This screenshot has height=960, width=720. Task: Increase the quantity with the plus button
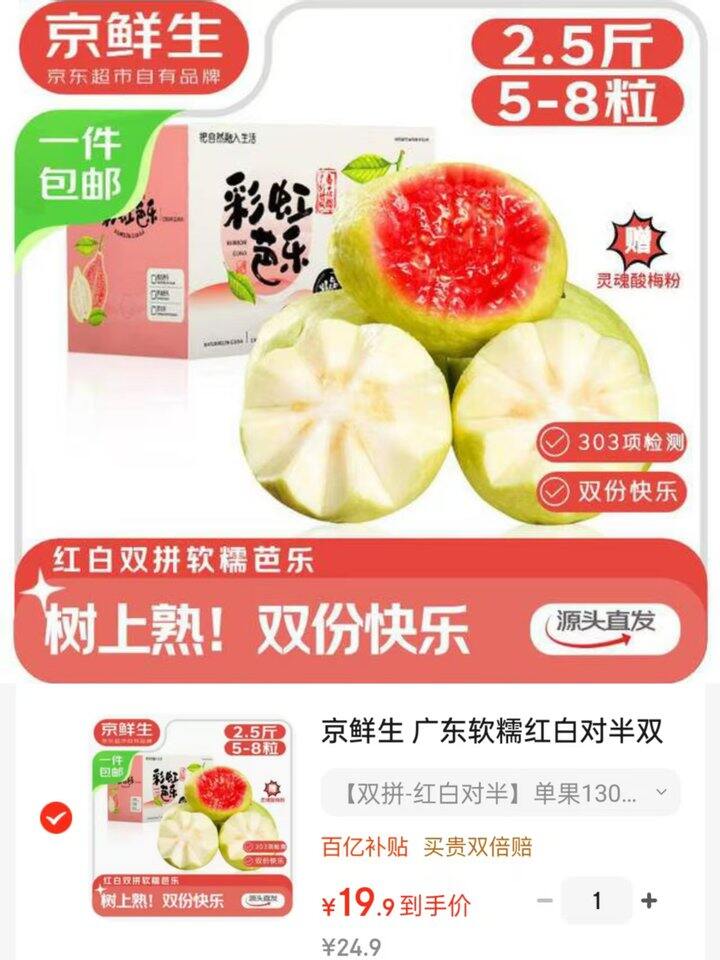648,901
